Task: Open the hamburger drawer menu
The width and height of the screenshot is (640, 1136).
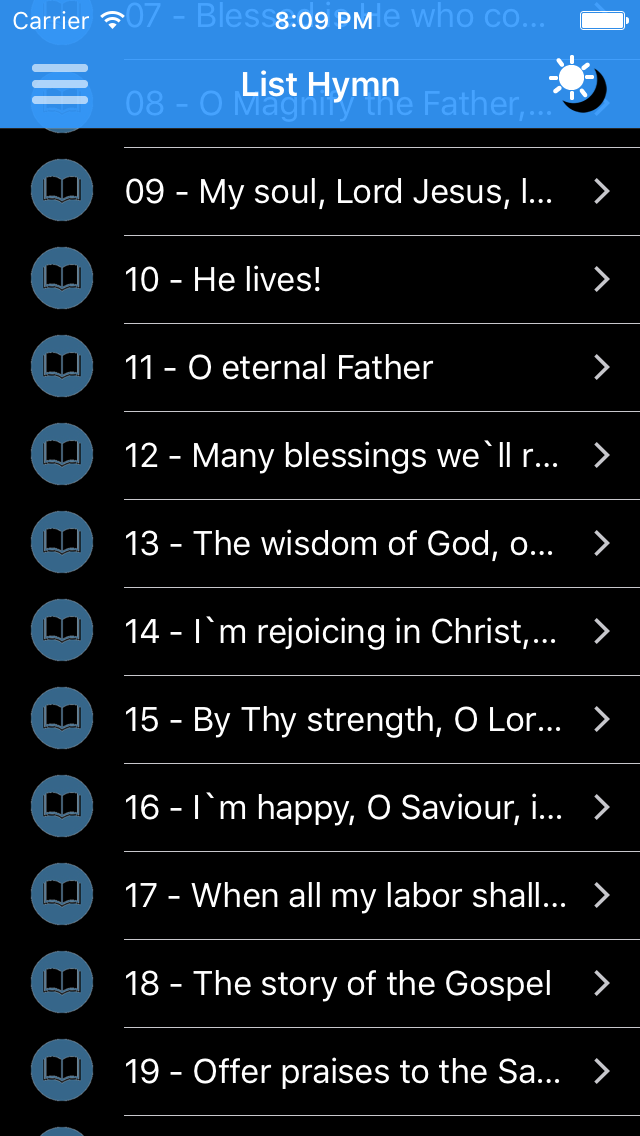Action: pyautogui.click(x=60, y=84)
